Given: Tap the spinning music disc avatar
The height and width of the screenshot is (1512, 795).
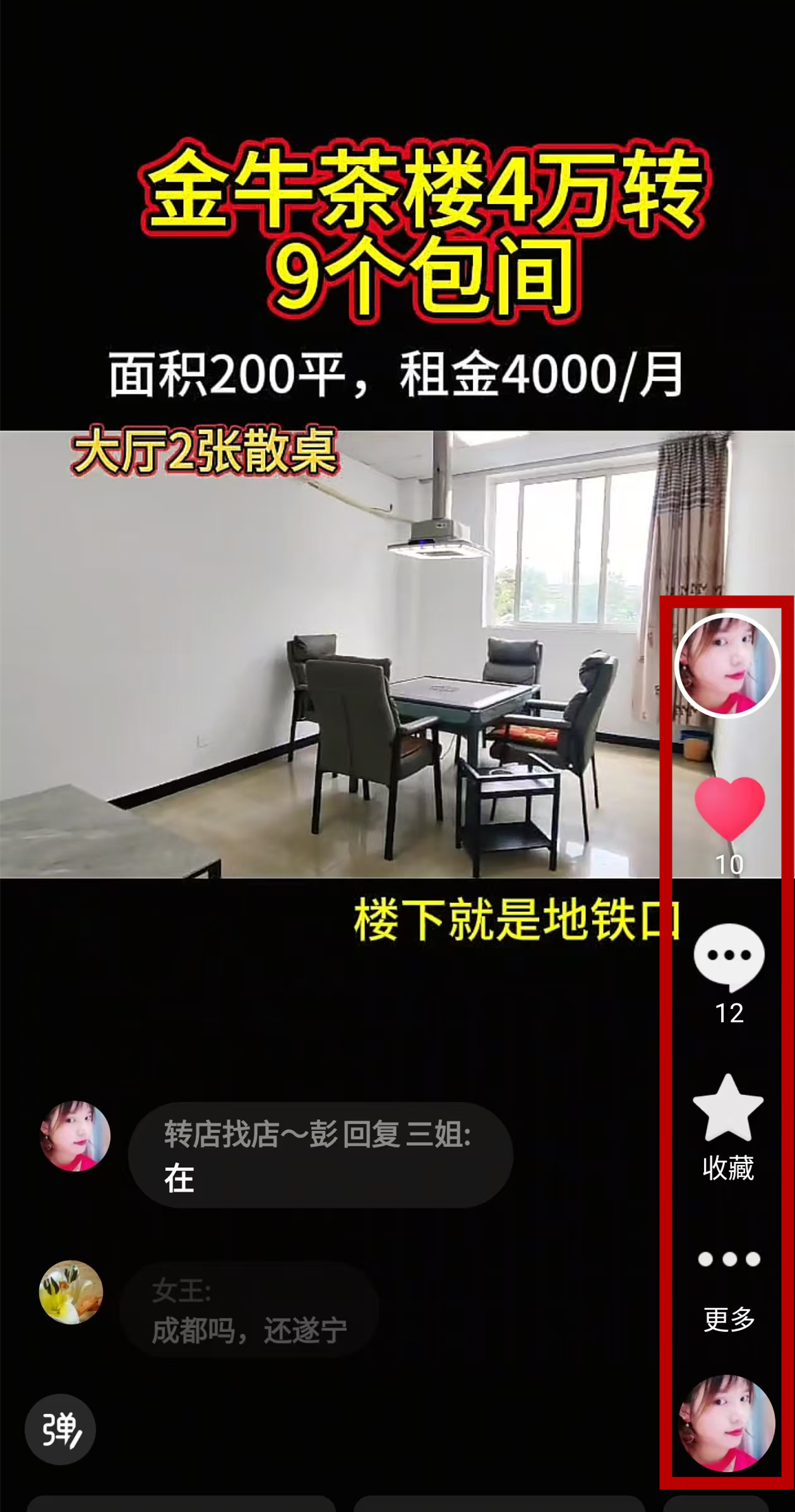Looking at the screenshot, I should [727, 1424].
